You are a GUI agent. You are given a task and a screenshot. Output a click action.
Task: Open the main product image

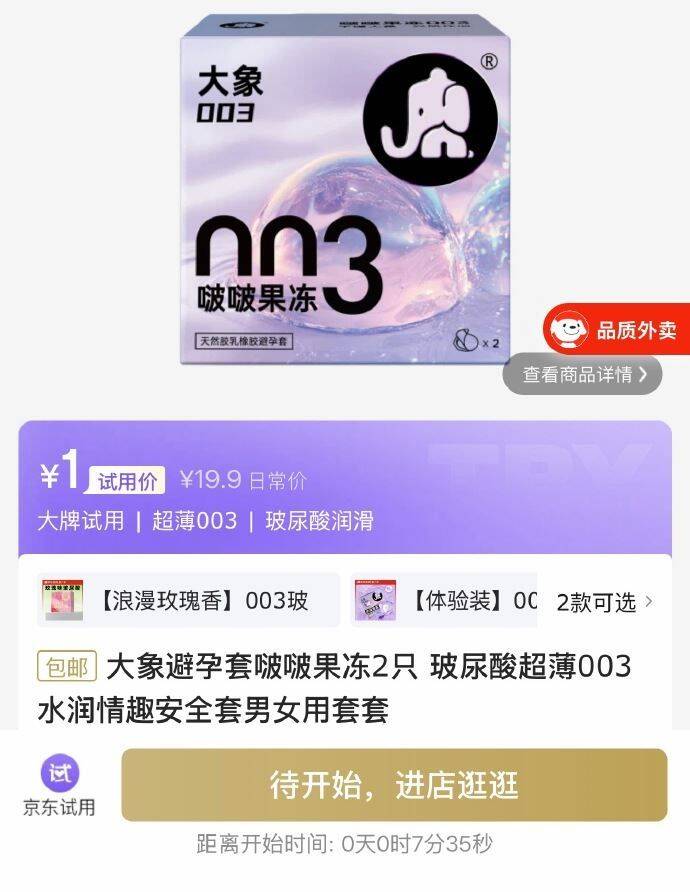[x=345, y=191]
